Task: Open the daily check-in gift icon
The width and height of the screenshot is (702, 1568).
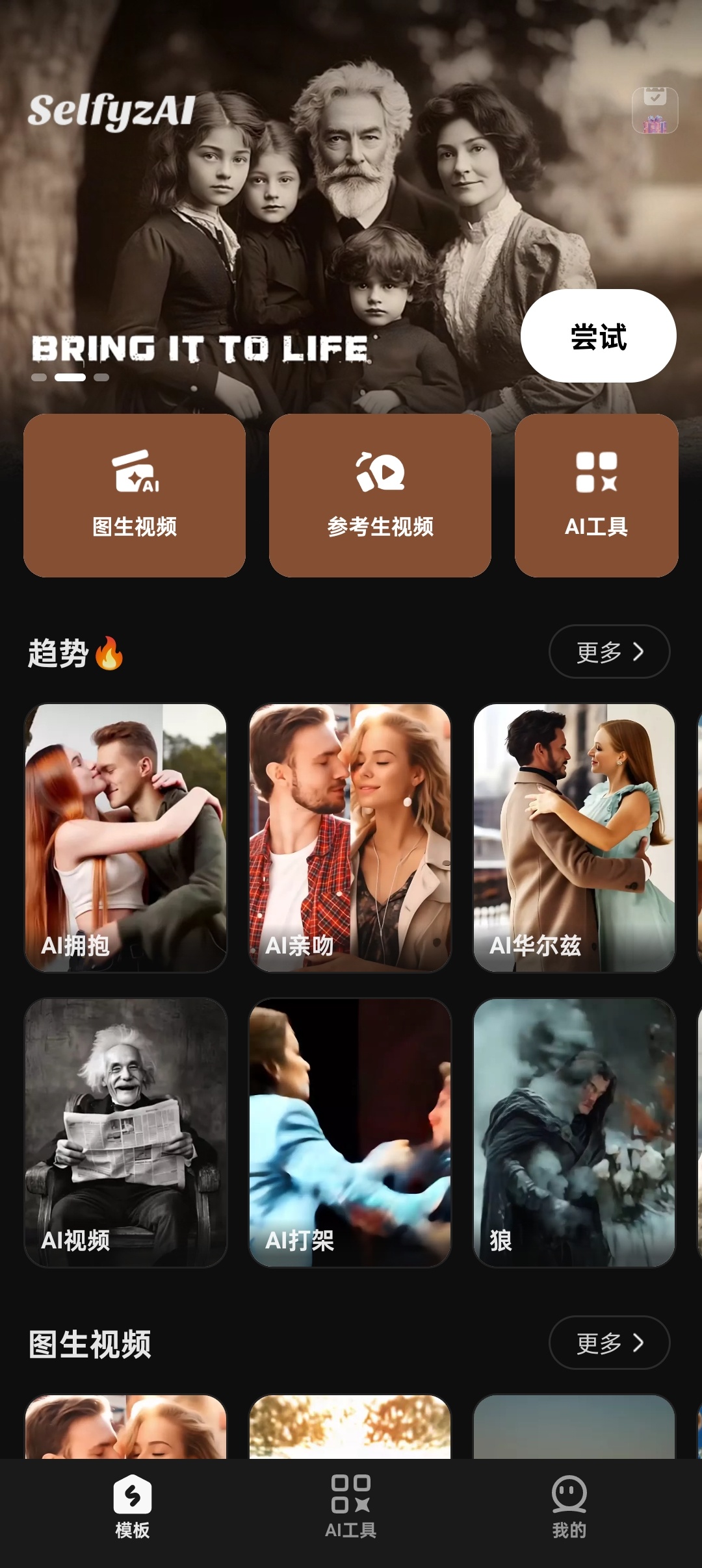Action: click(x=655, y=110)
